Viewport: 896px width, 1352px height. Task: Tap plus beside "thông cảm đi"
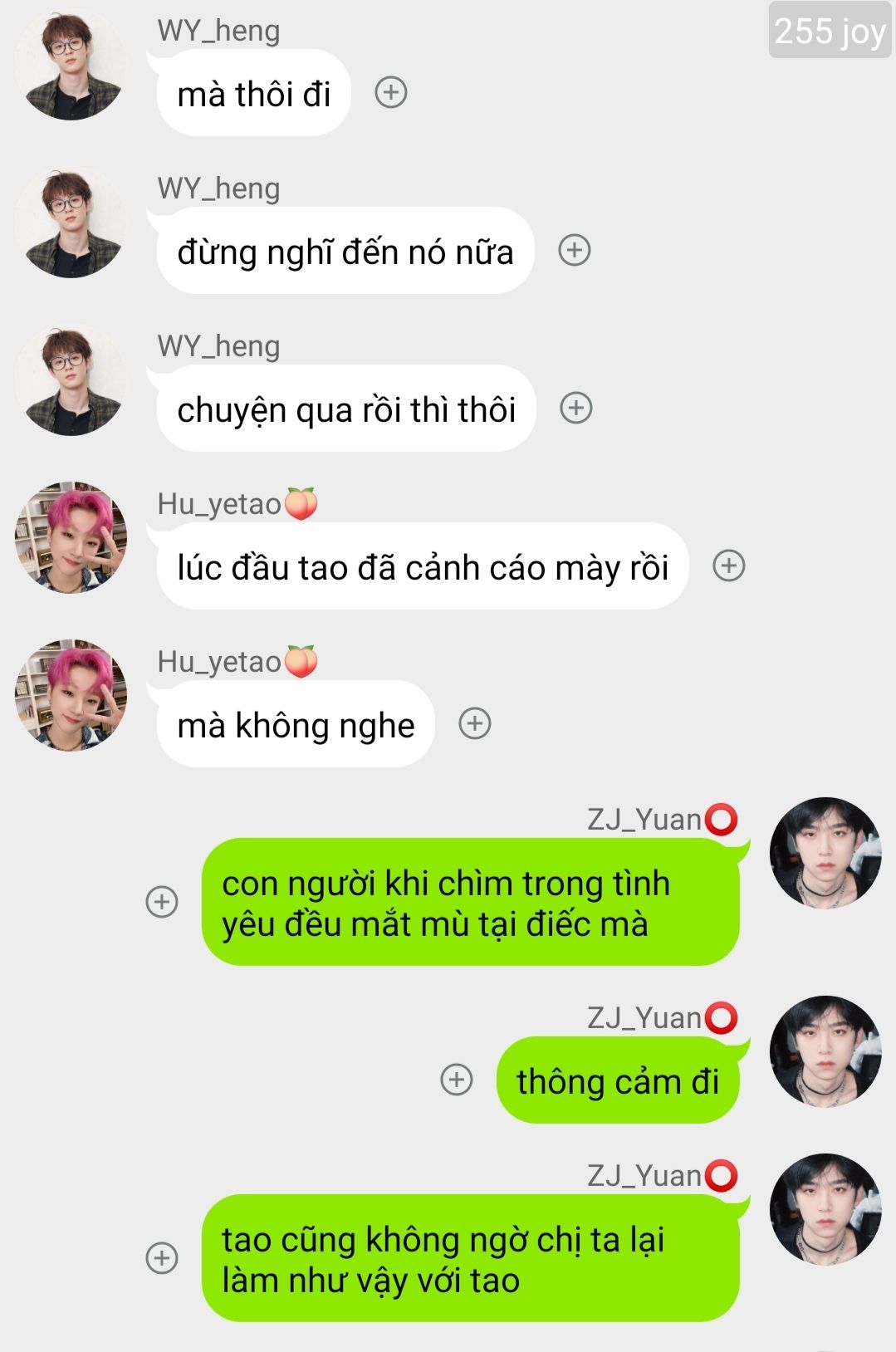[456, 1080]
